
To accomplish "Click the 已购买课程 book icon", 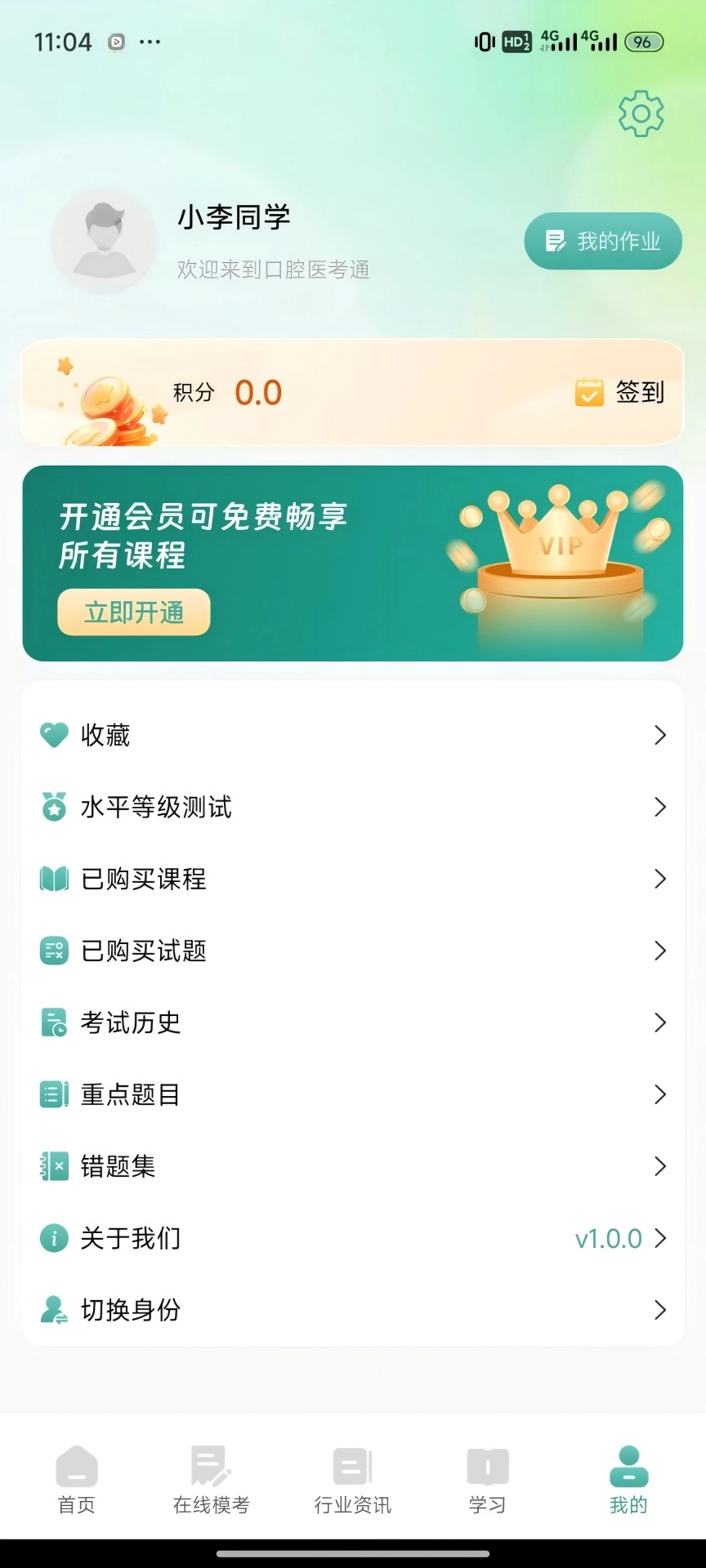I will tap(53, 879).
